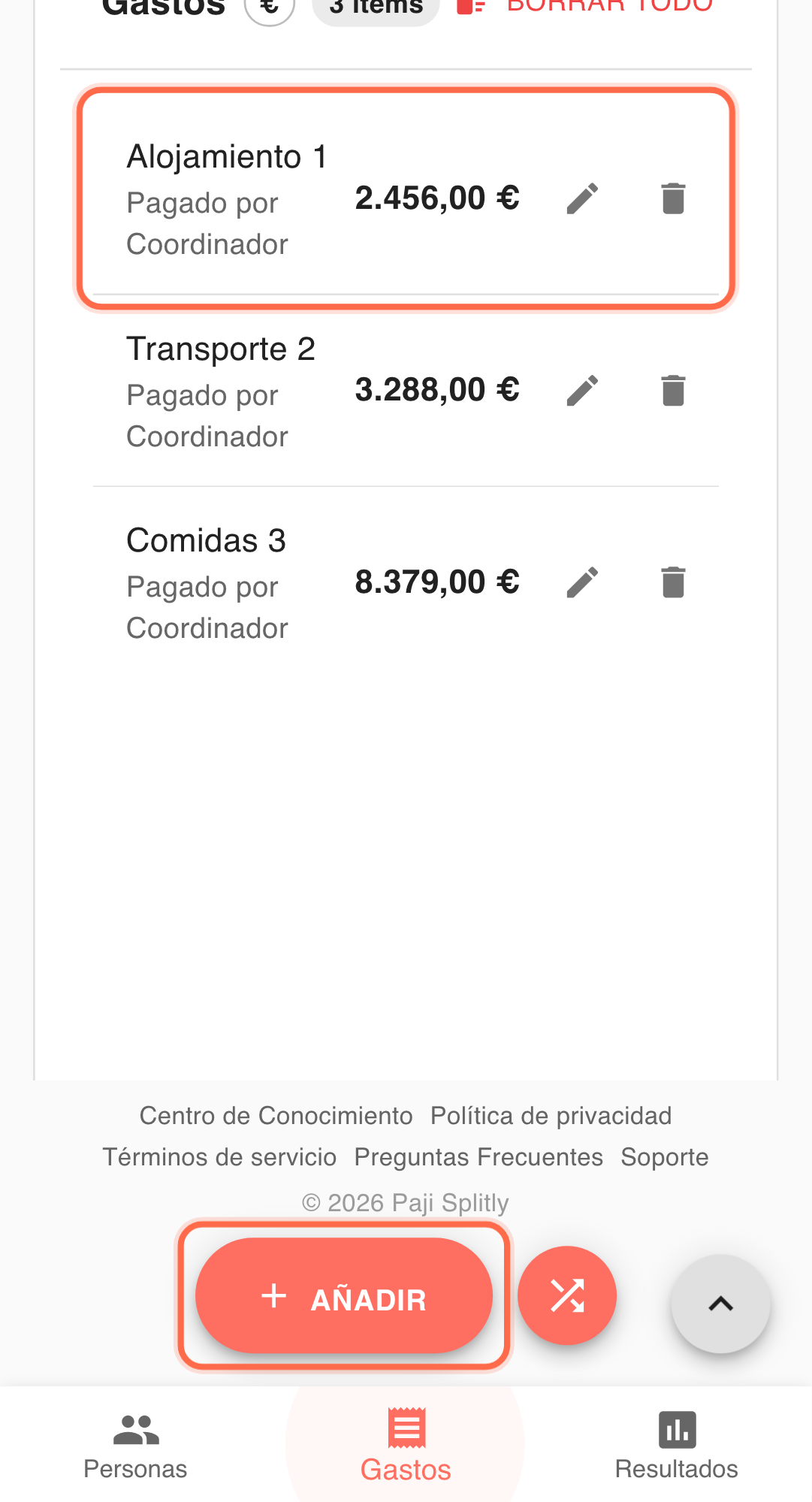Tap Borrar Todo to clear expenses
This screenshot has height=1502, width=812.
click(x=586, y=6)
